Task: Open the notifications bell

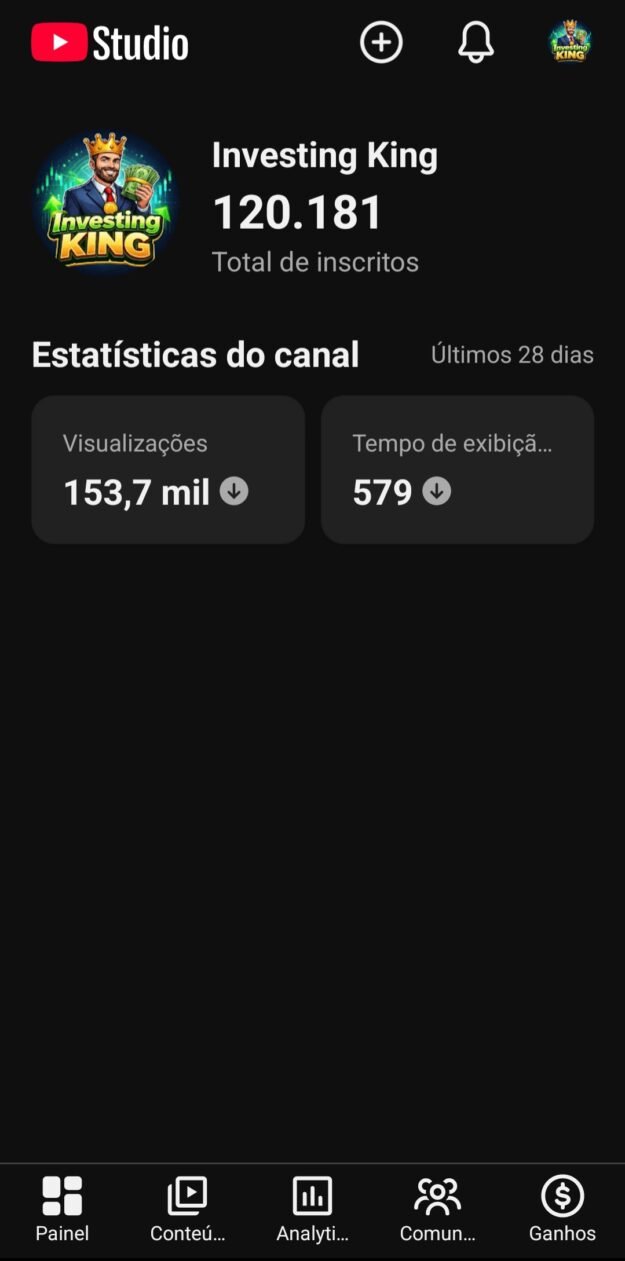Action: (x=476, y=43)
